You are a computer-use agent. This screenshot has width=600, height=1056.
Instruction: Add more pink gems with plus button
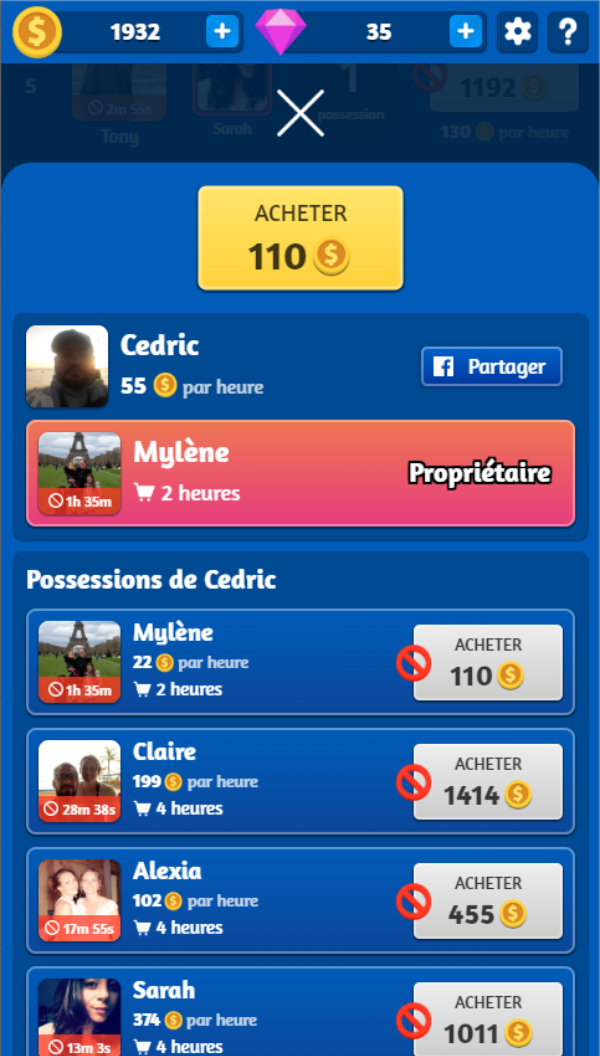click(465, 32)
